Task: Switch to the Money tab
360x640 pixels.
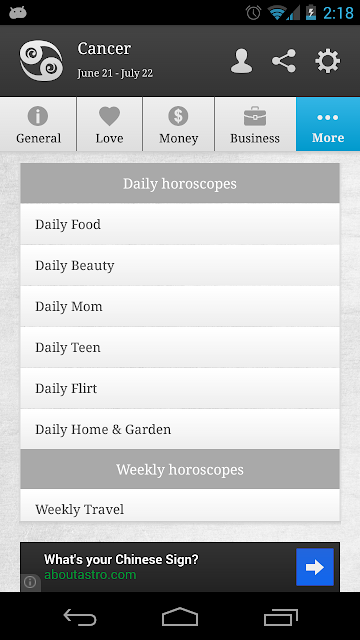Action: coord(178,124)
